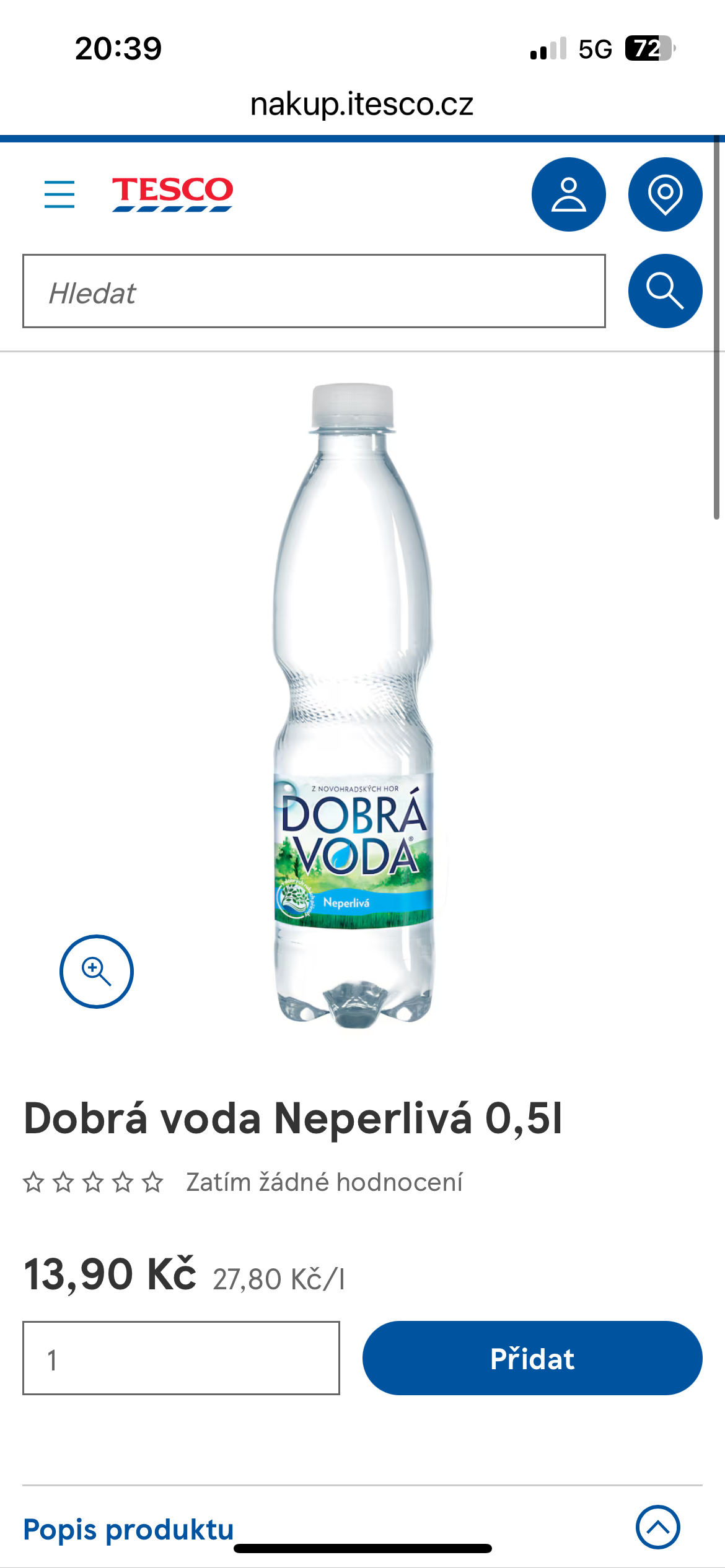Add the water with Přidat
The width and height of the screenshot is (725, 1568).
[x=532, y=1358]
